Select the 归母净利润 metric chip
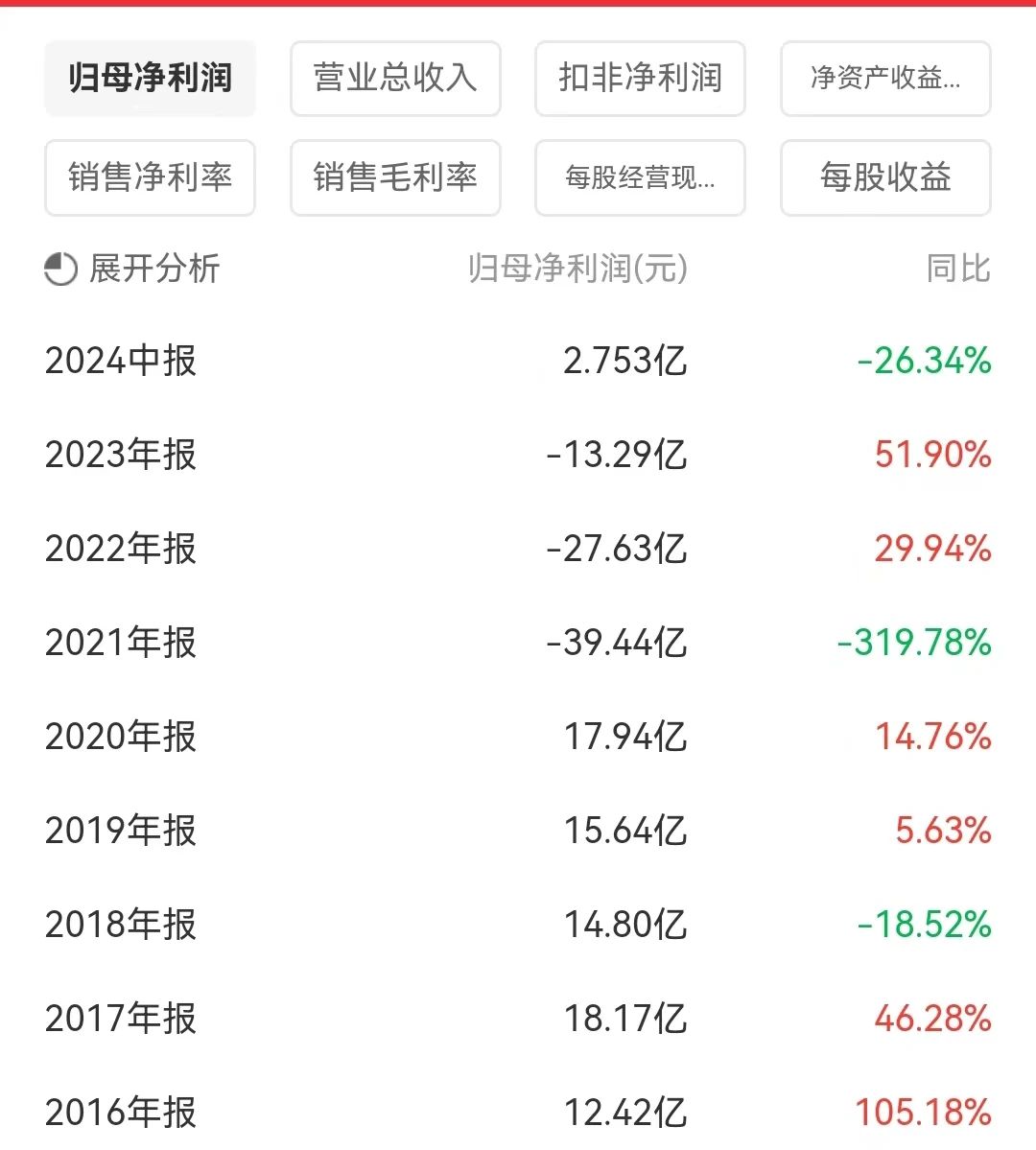The image size is (1036, 1150). click(x=151, y=79)
